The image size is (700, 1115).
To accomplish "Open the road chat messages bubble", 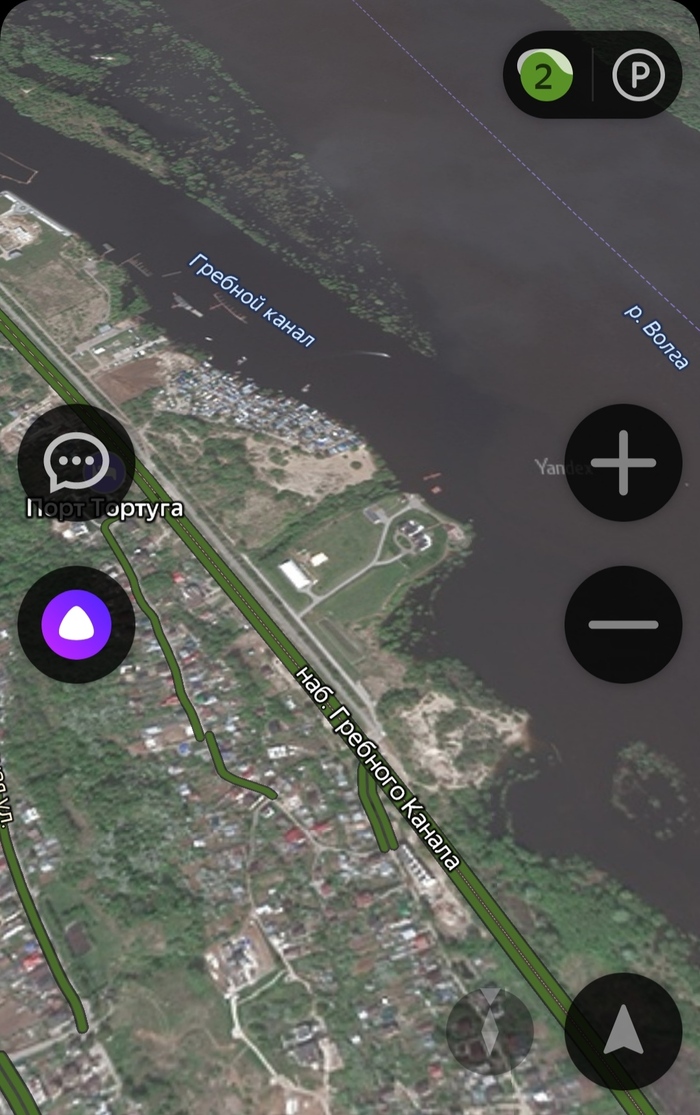I will pyautogui.click(x=76, y=462).
